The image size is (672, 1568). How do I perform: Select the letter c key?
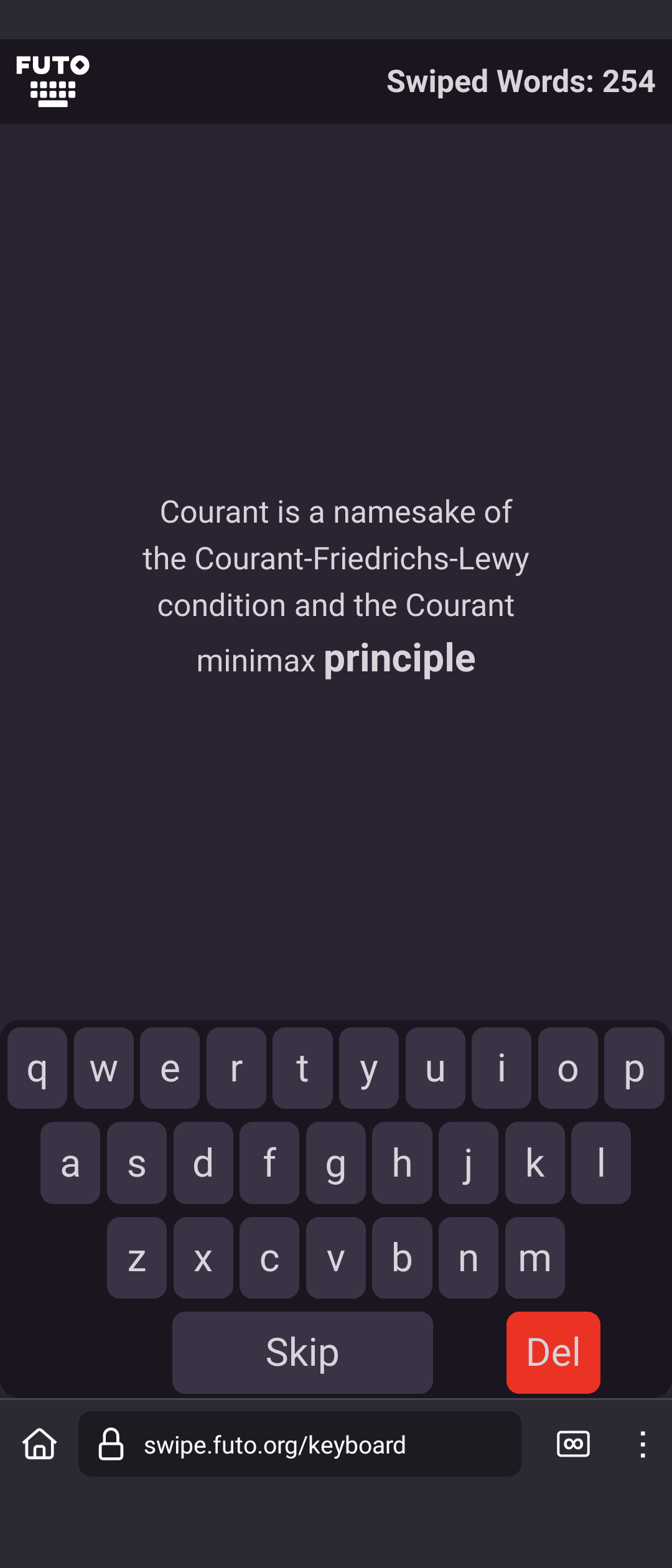click(x=269, y=1258)
